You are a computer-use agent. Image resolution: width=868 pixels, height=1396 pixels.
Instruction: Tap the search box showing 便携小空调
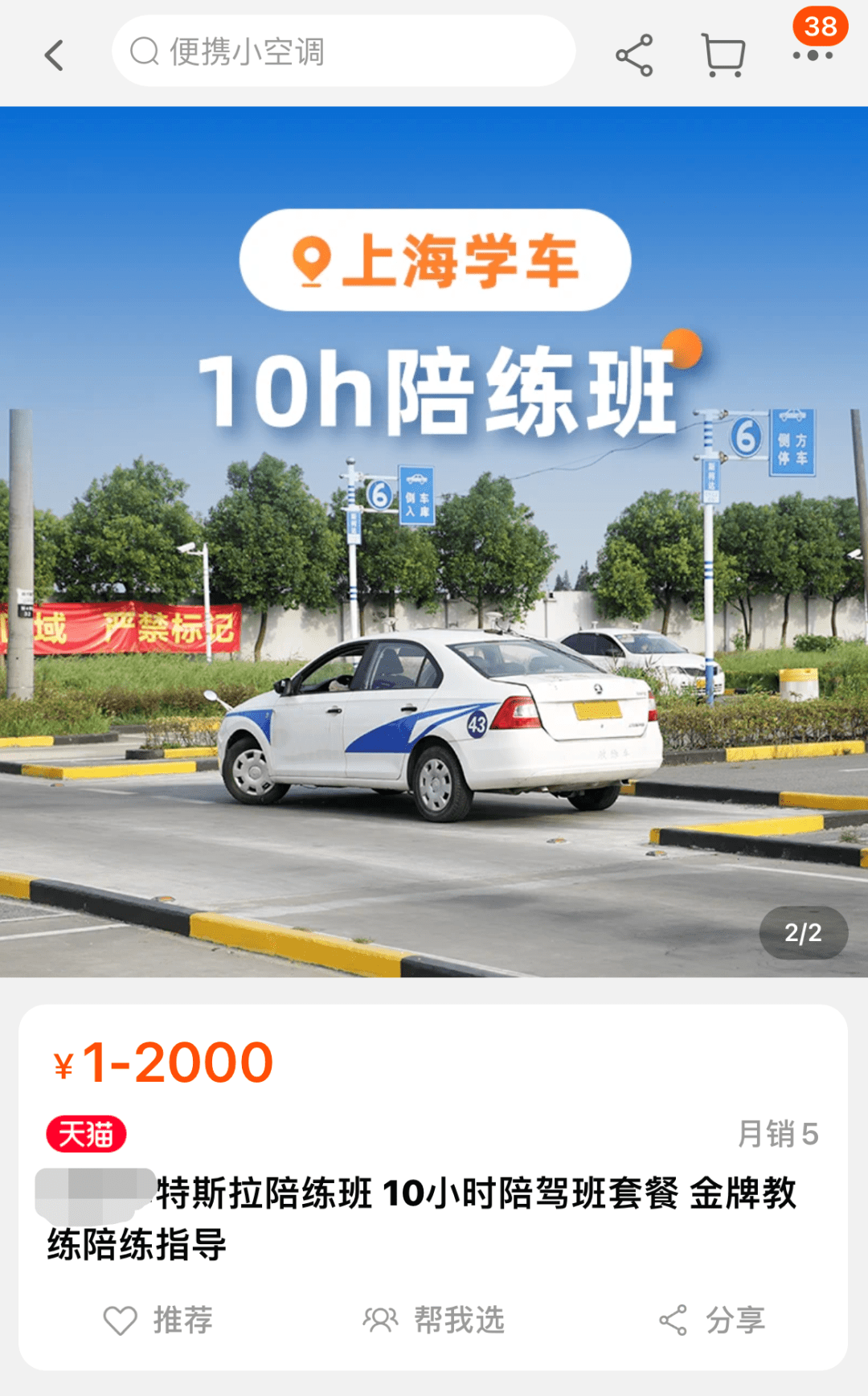(x=343, y=51)
